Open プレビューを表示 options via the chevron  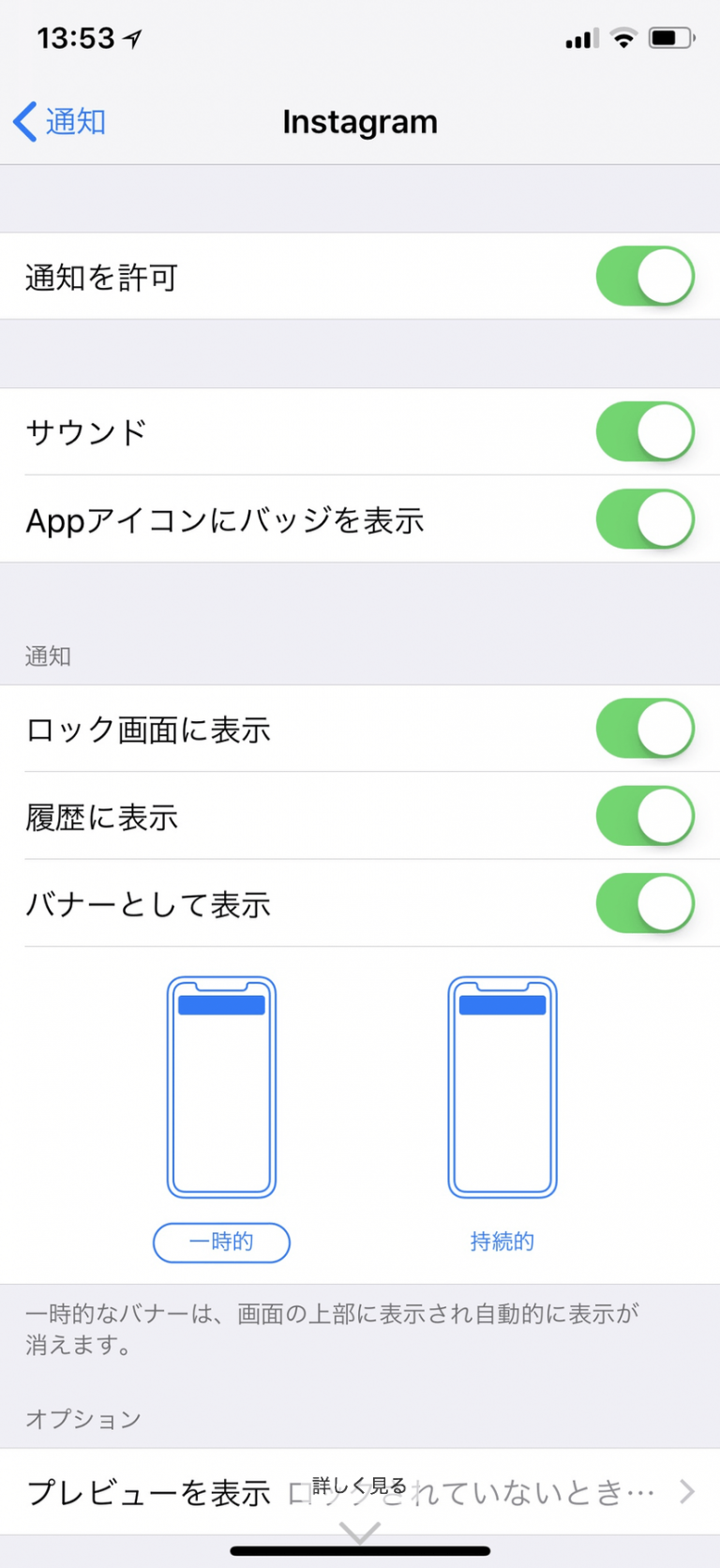click(x=689, y=1493)
